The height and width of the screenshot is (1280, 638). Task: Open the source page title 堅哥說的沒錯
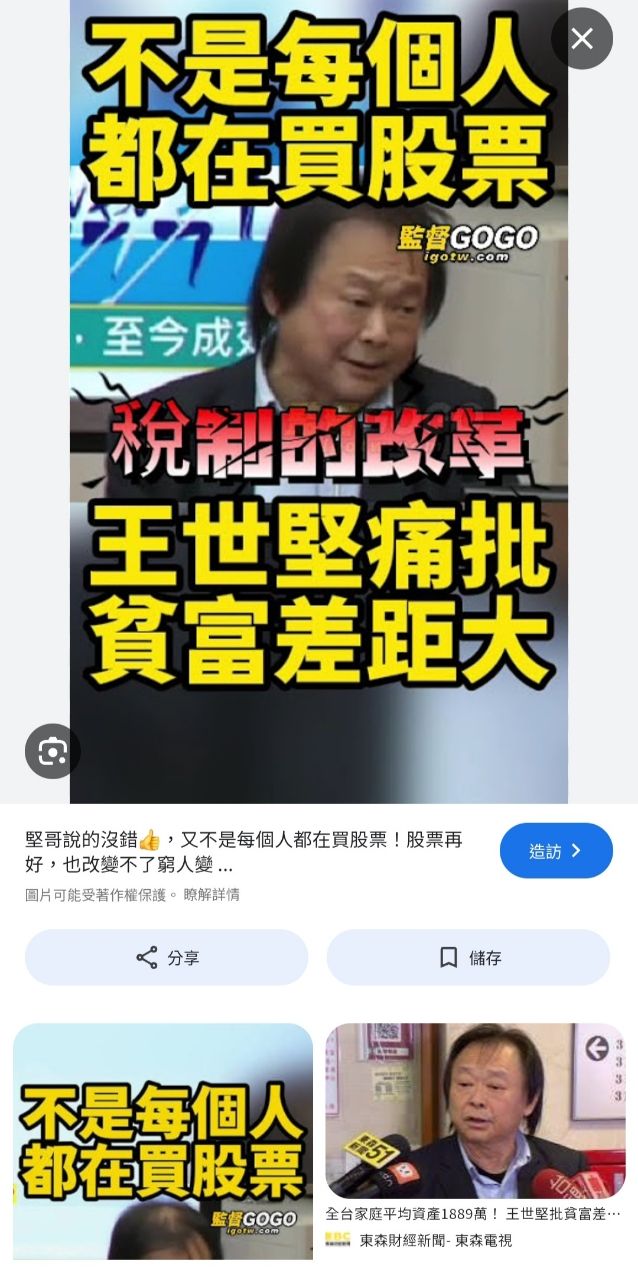pos(243,851)
